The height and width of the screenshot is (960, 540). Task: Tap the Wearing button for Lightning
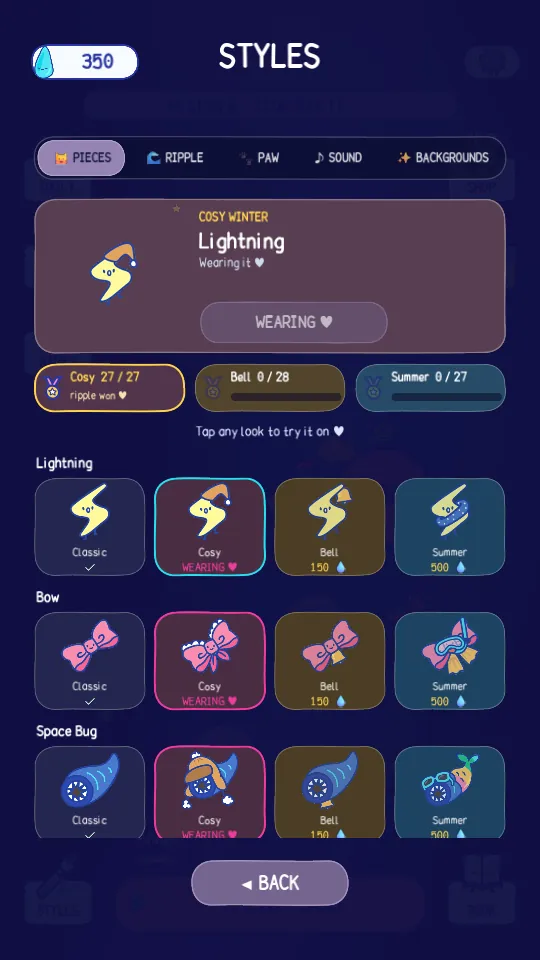pyautogui.click(x=294, y=322)
